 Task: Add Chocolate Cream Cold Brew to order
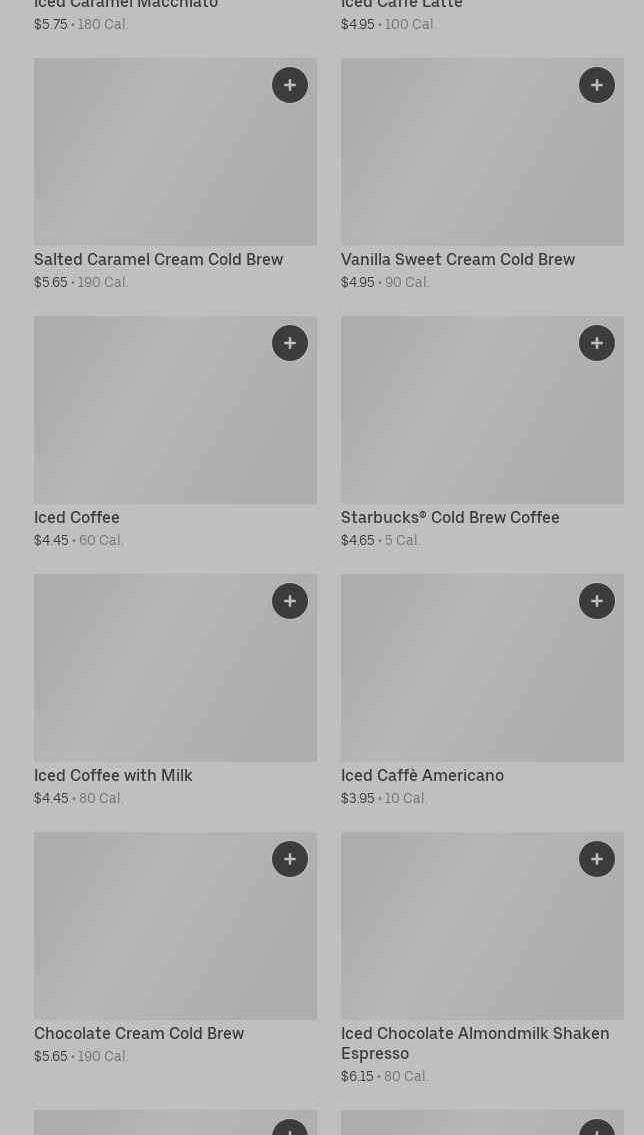point(290,859)
